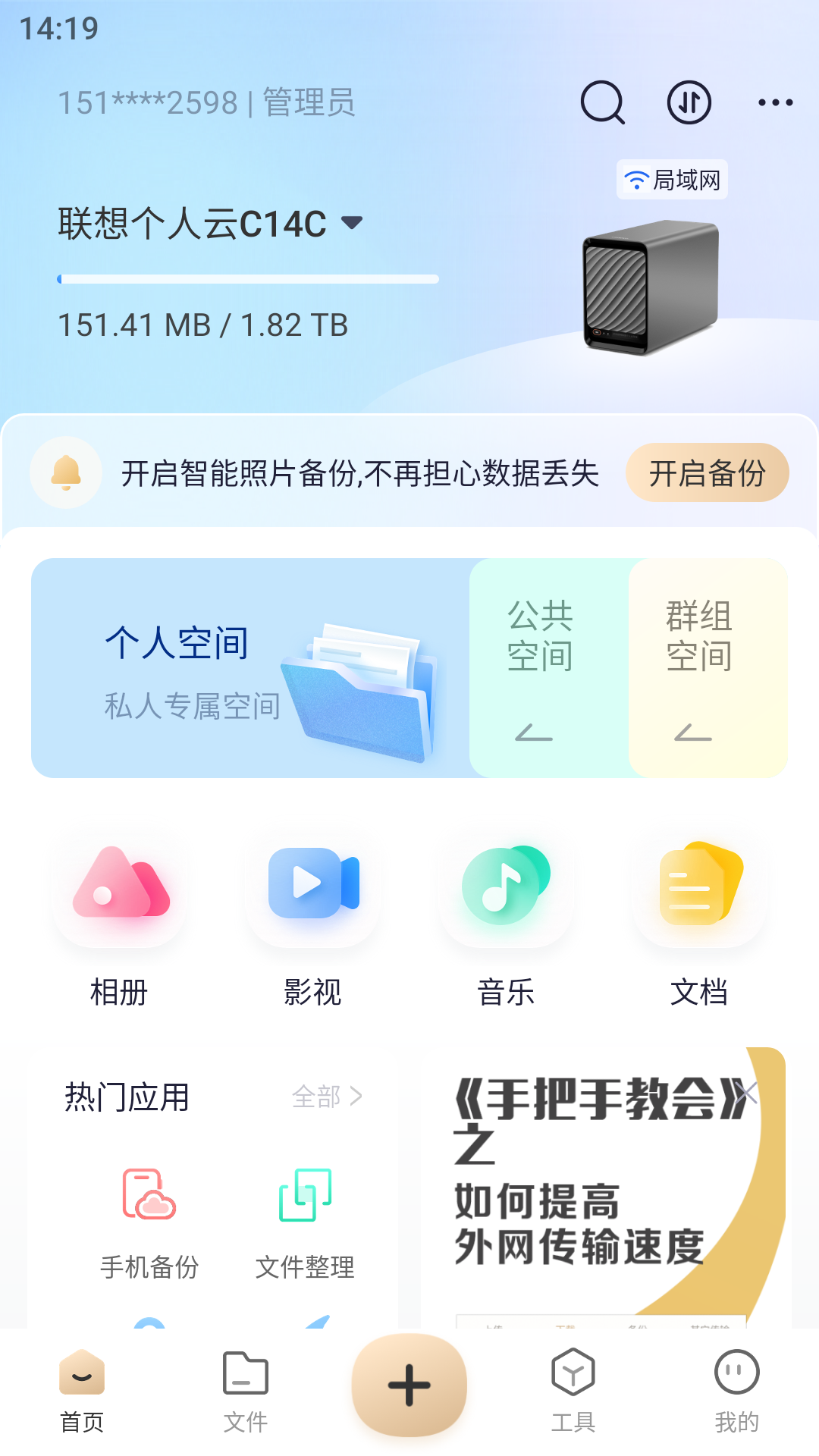Check the 局域网 LAN status badge
Viewport: 819px width, 1456px height.
pyautogui.click(x=672, y=180)
